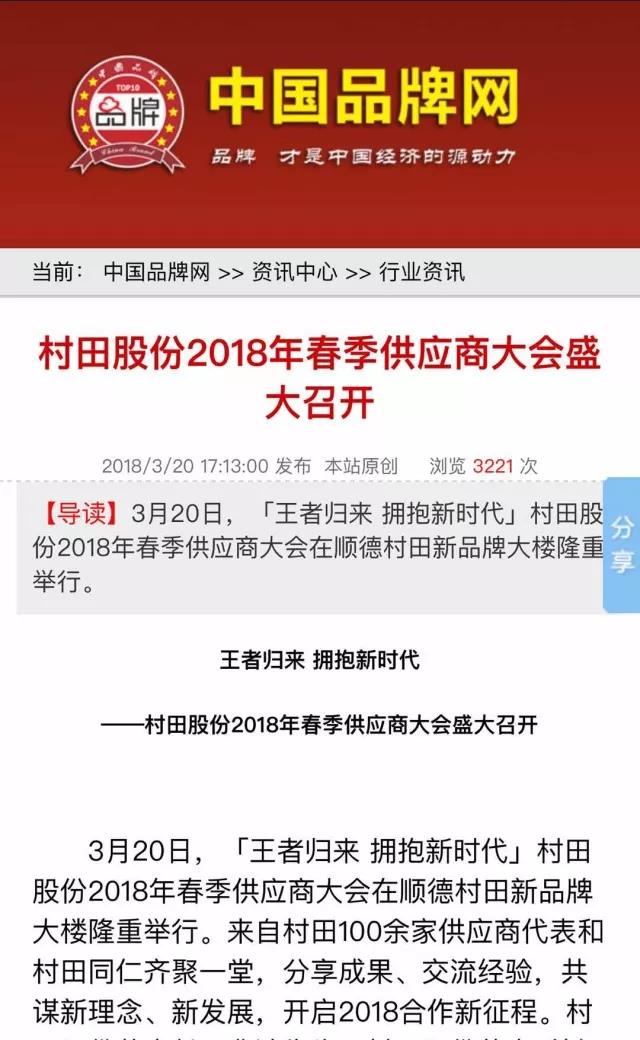Tap the 分享 side tab

tap(622, 545)
